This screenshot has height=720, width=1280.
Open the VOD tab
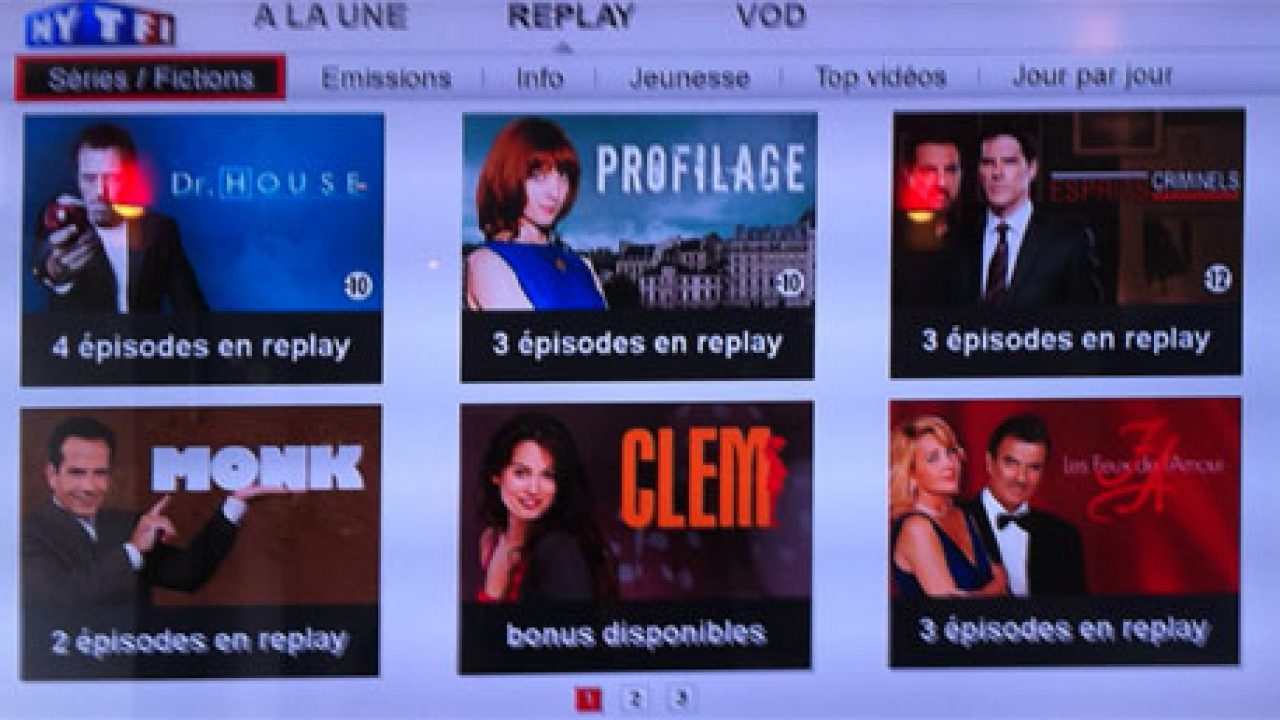[770, 16]
